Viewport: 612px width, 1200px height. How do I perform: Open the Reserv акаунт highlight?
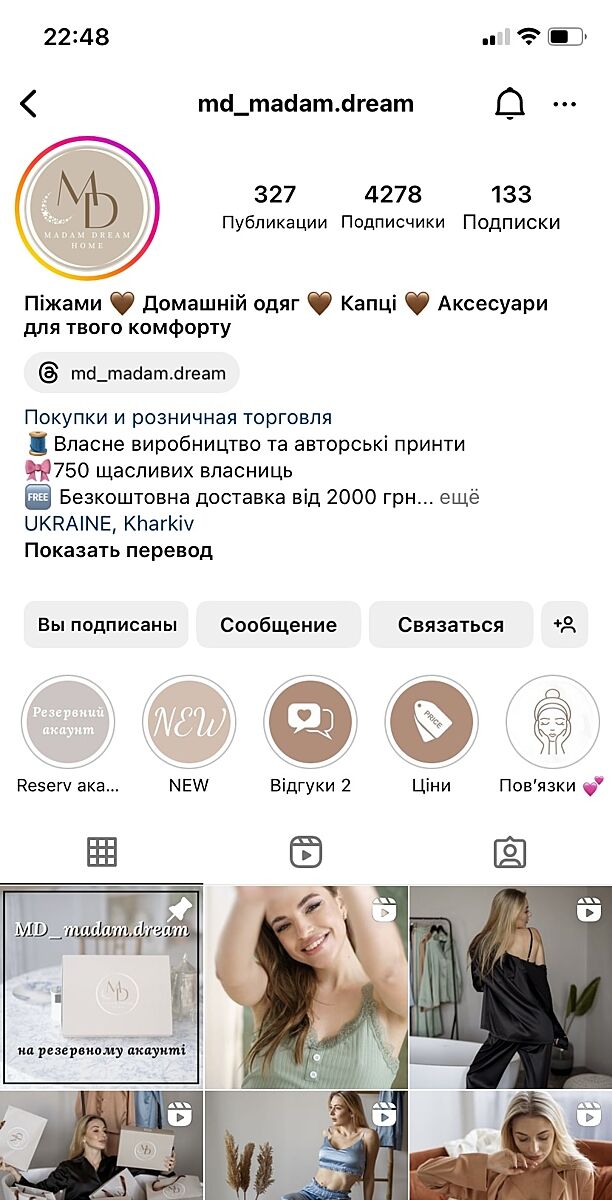68,722
